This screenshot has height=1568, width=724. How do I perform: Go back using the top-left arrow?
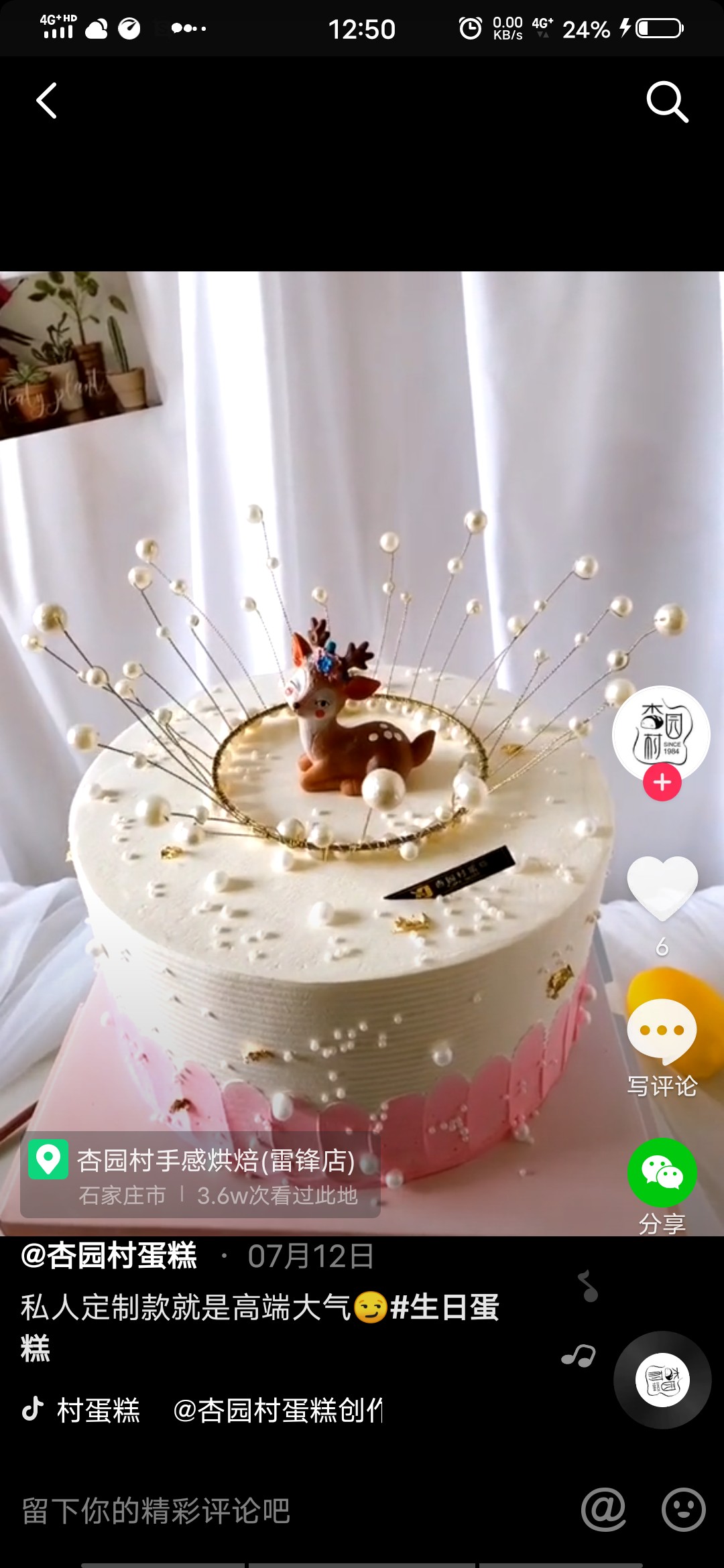point(46,101)
